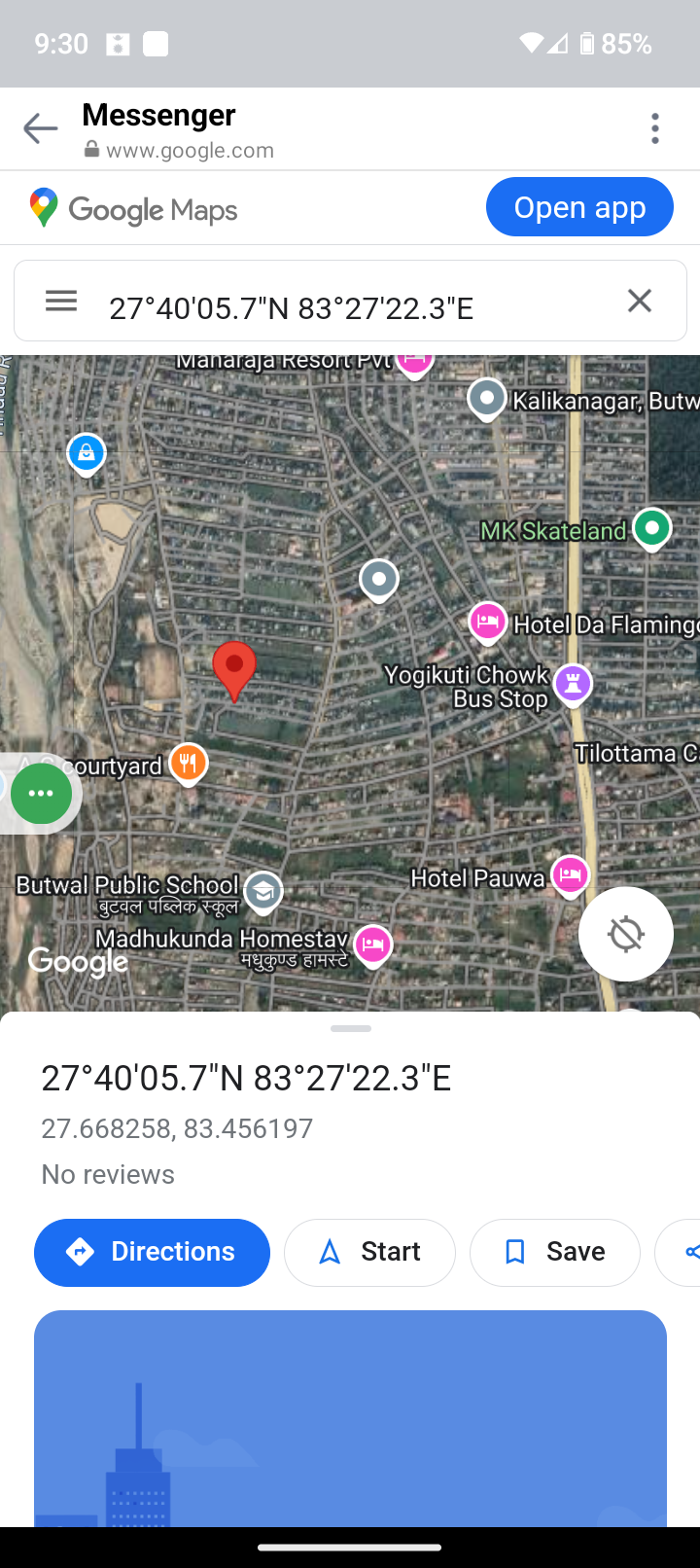Start navigation to the pin
Viewport: 700px width, 1568px height.
369,1252
